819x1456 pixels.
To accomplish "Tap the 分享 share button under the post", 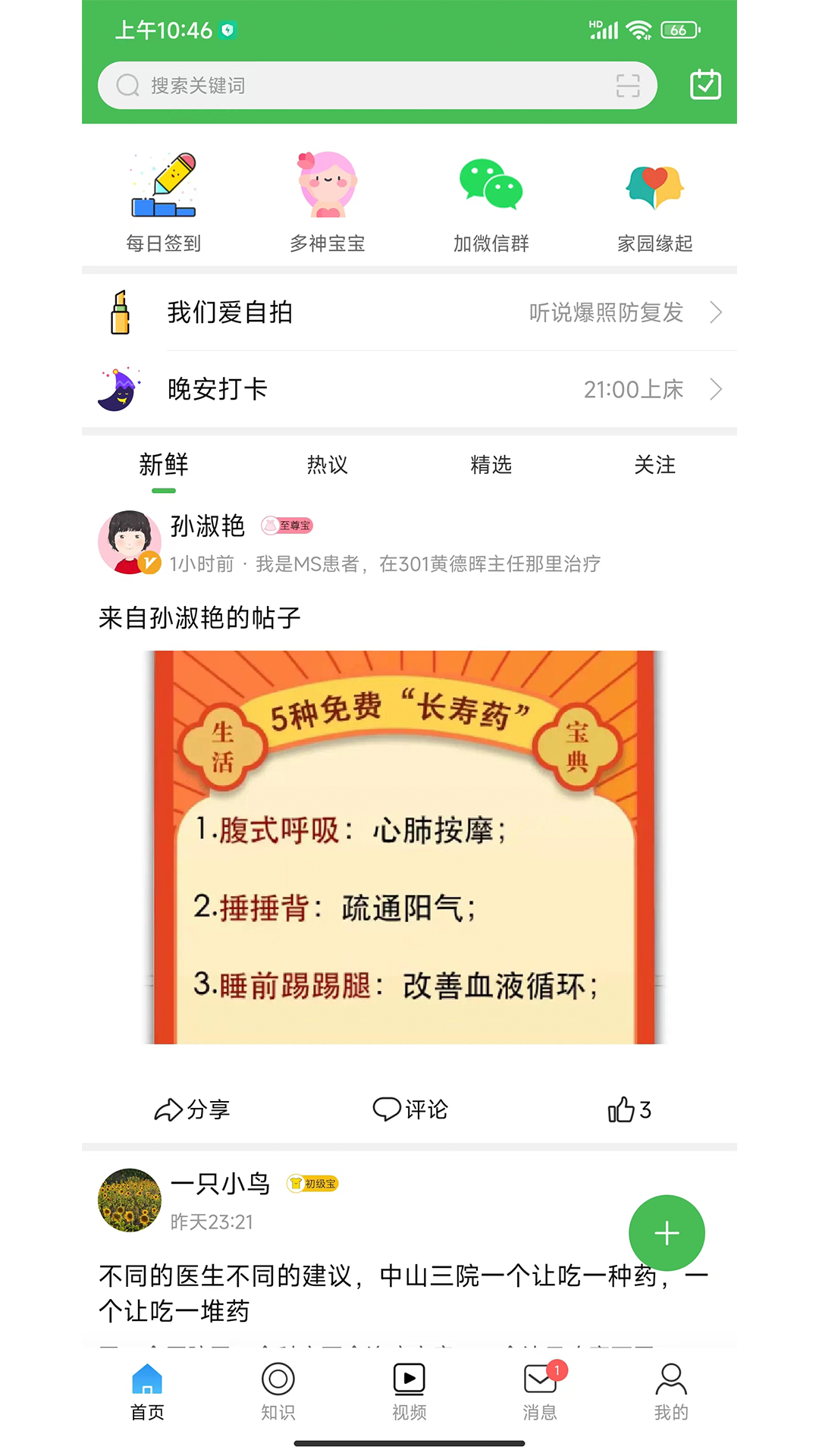I will (192, 1109).
